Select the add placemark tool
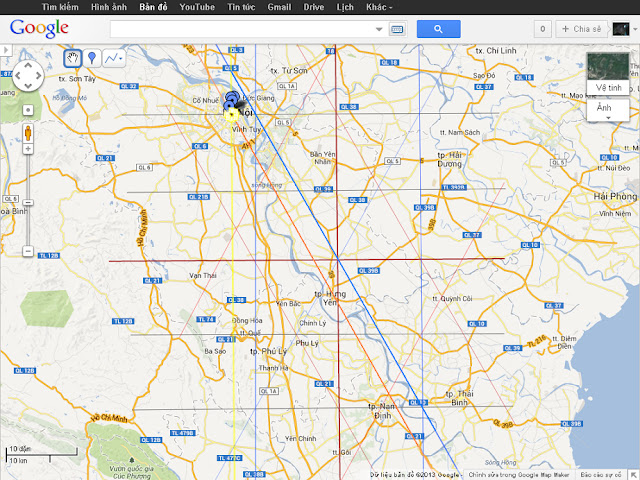 92,58
